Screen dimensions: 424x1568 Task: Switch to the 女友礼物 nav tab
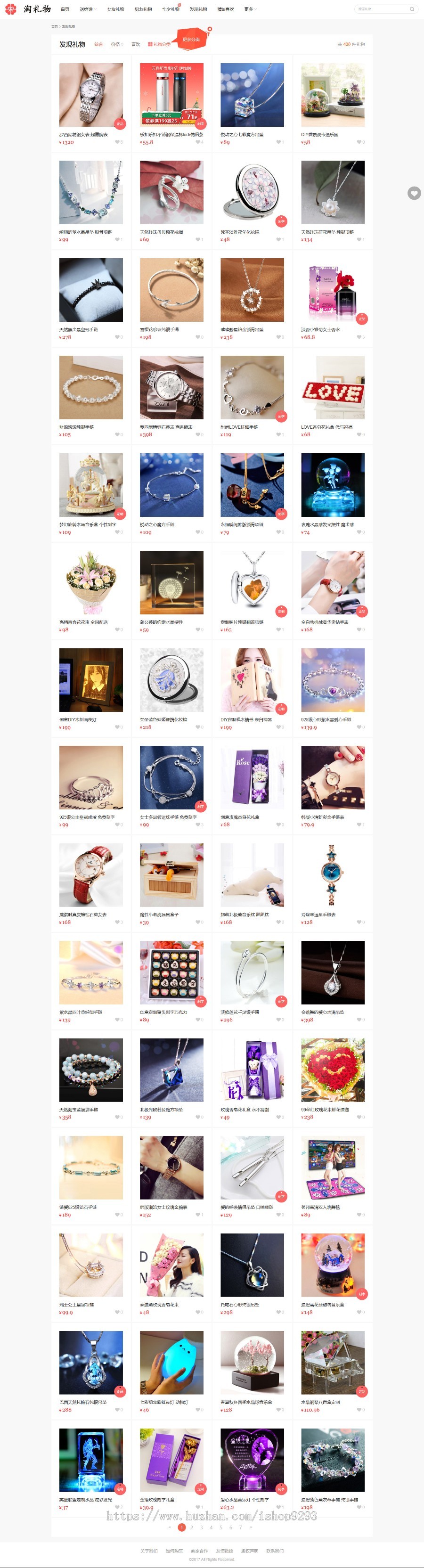tap(115, 9)
